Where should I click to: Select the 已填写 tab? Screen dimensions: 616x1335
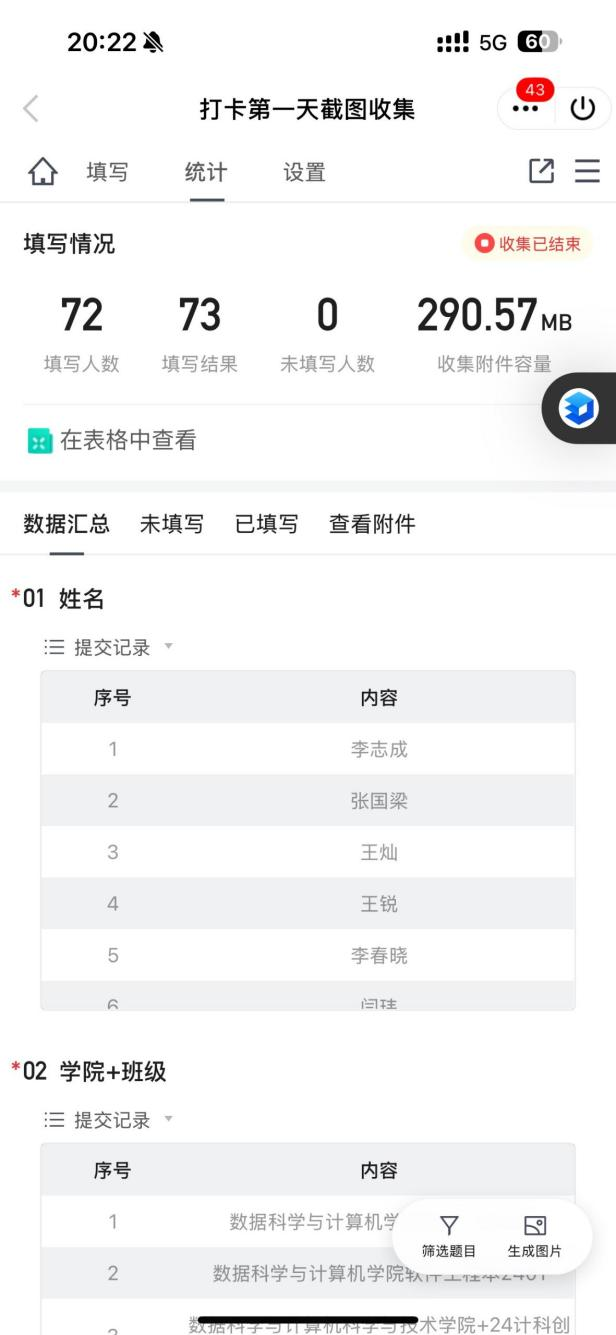tap(266, 523)
